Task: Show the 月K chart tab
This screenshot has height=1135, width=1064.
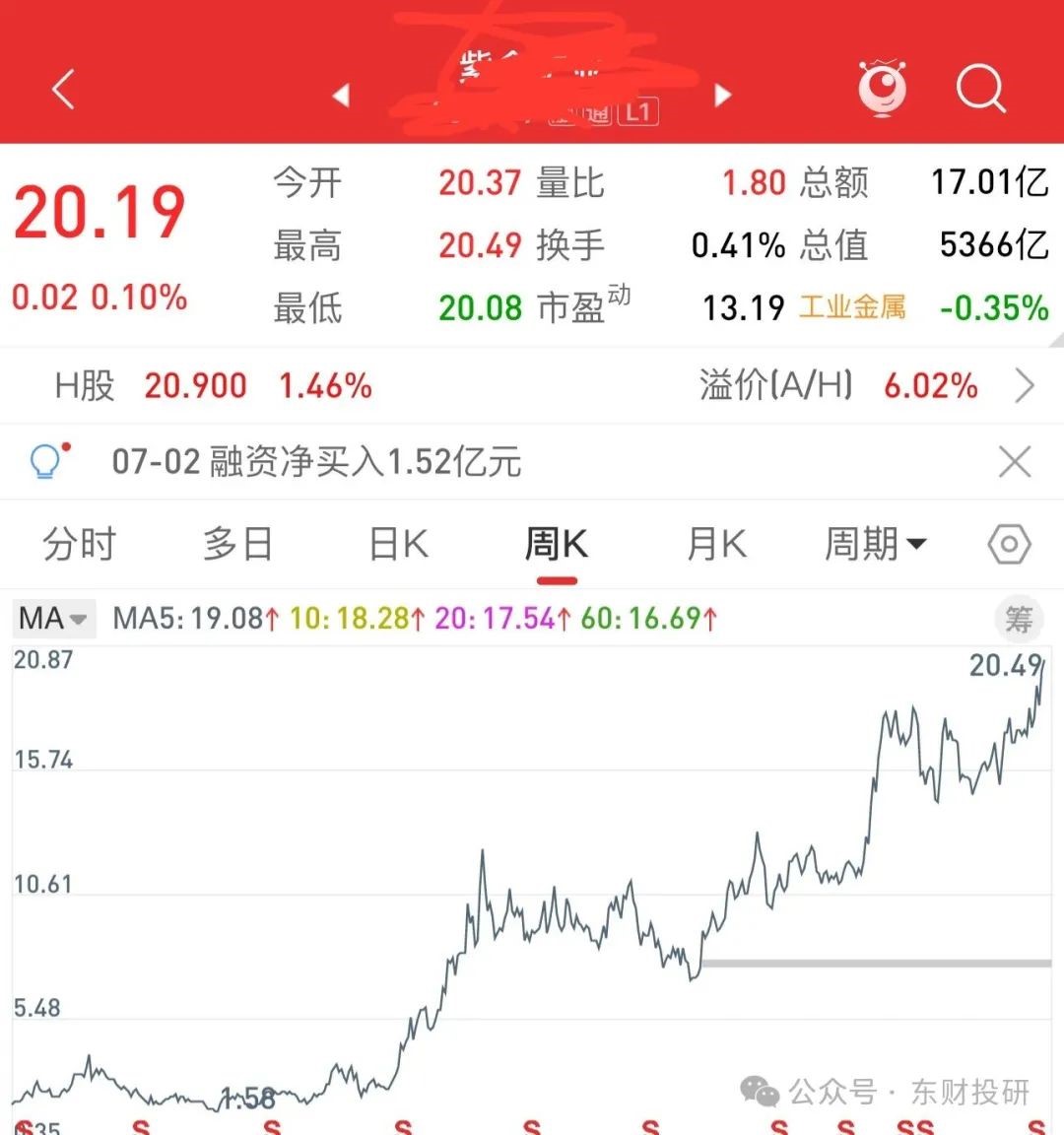Action: coord(716,544)
